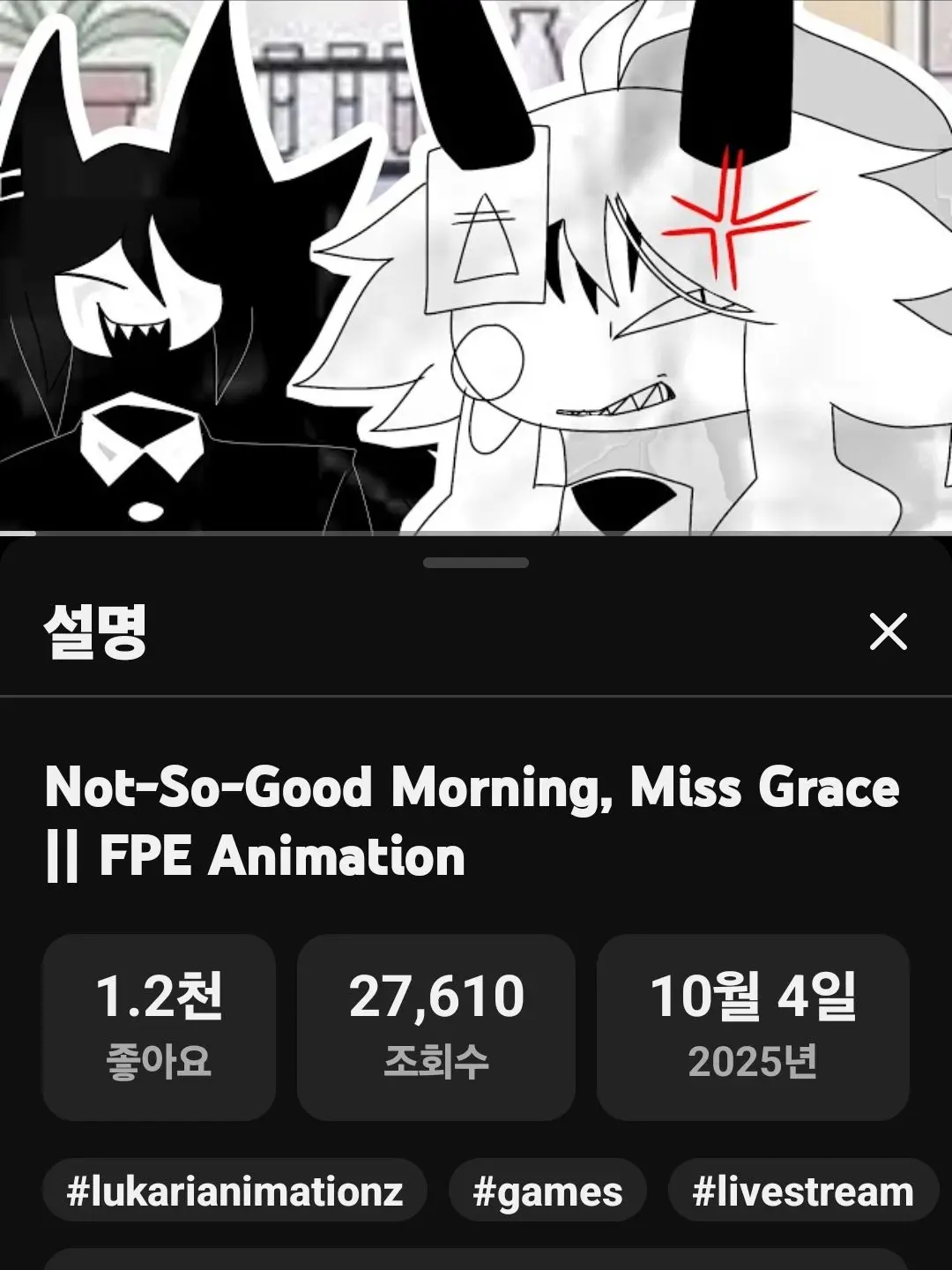Tap the video player above the description
Image resolution: width=952 pixels, height=1270 pixels.
coord(476,265)
